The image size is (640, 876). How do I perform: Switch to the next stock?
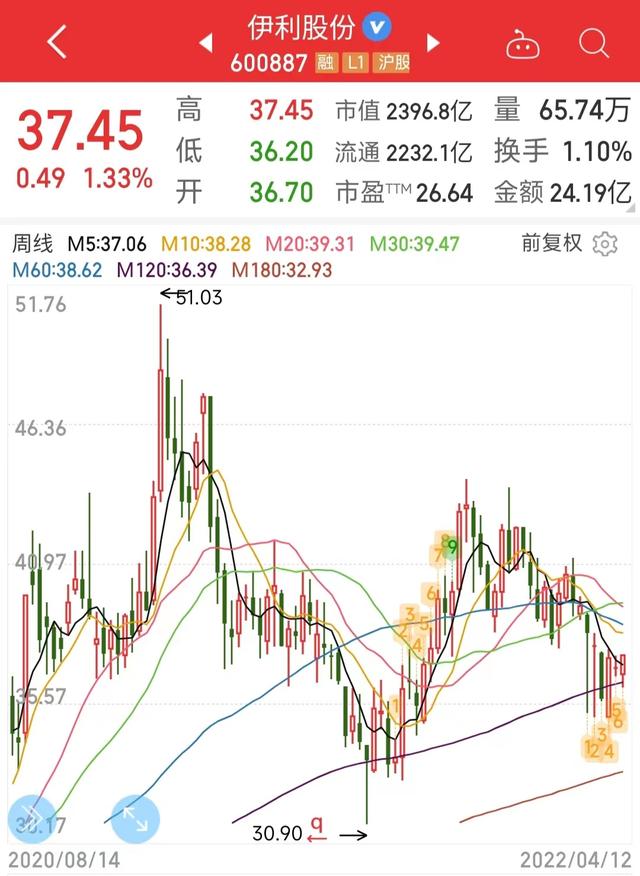pyautogui.click(x=434, y=42)
